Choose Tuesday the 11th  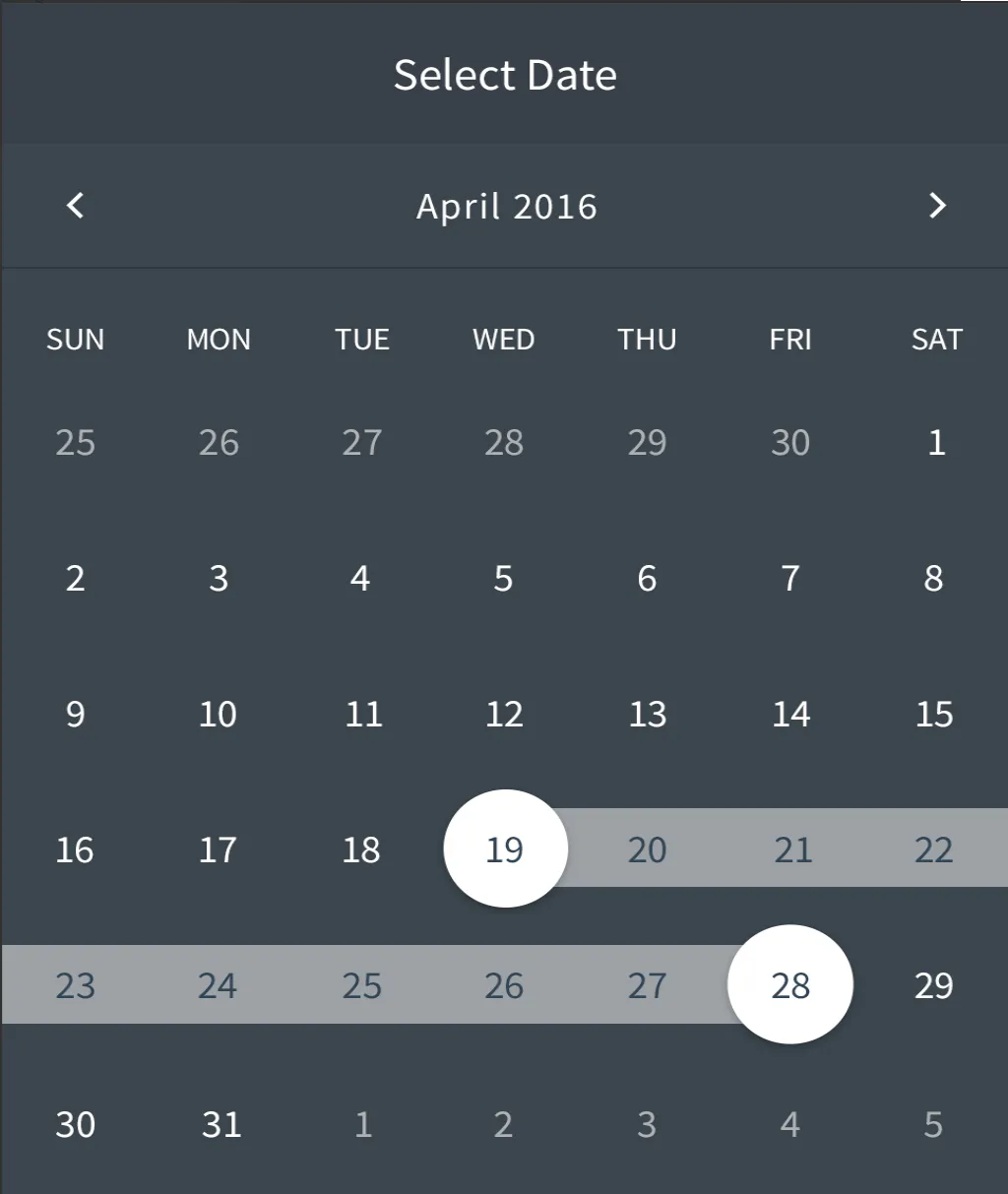pos(363,714)
